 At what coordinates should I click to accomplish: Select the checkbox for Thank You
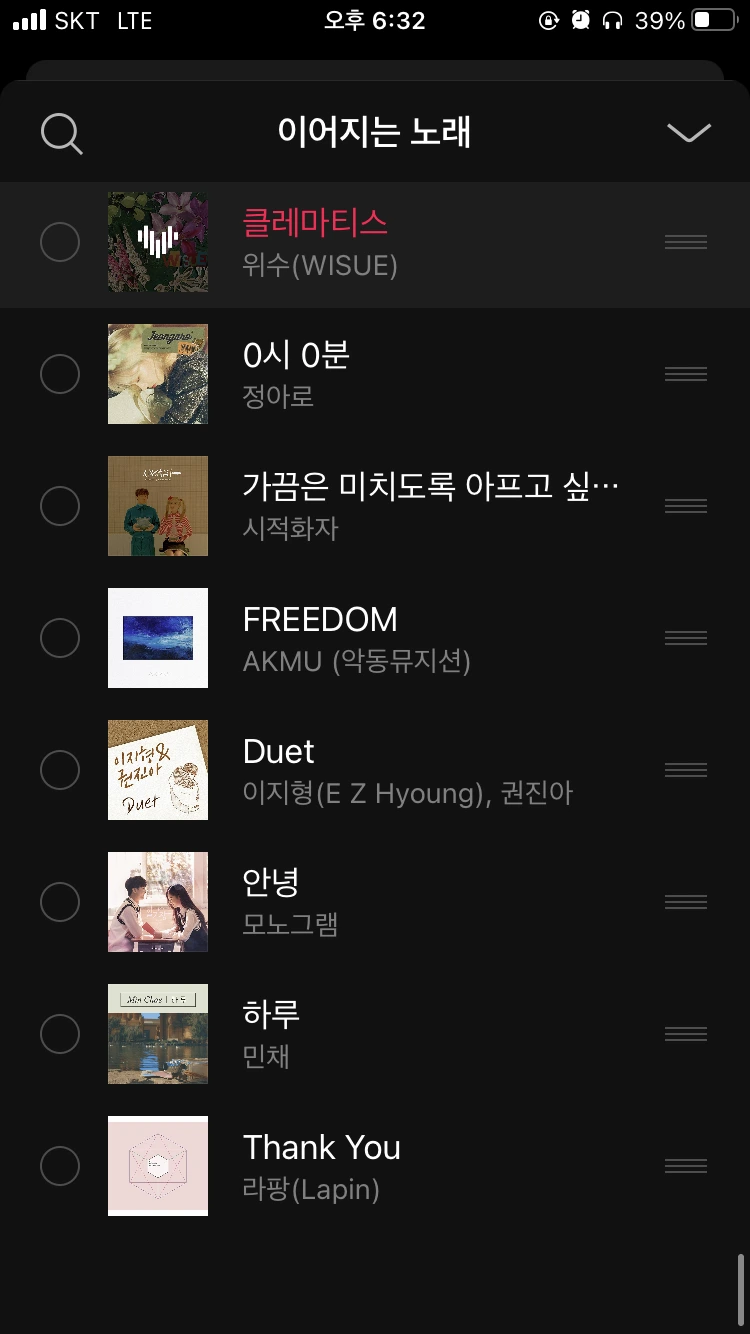click(x=60, y=1166)
